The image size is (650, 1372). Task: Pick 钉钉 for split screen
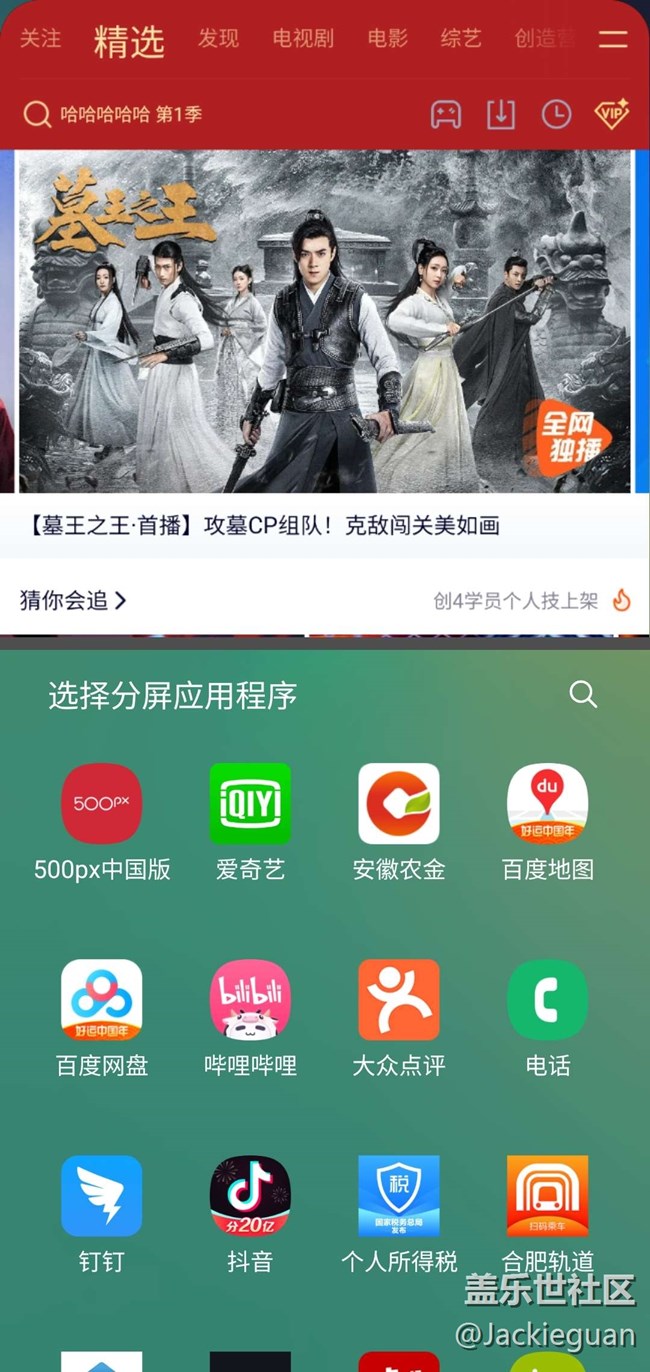[102, 1196]
